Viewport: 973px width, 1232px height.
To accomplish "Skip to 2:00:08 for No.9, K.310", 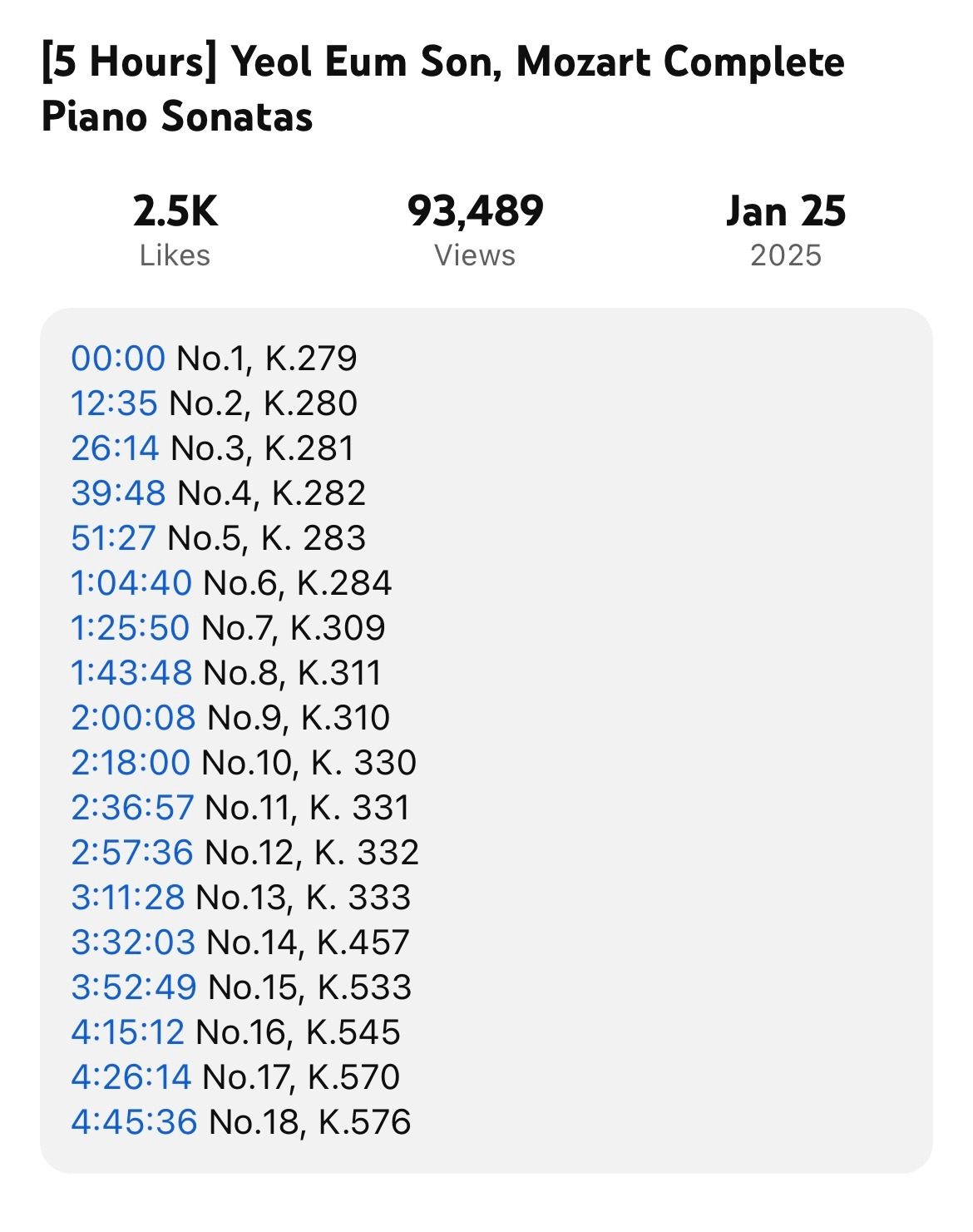I will pyautogui.click(x=133, y=718).
